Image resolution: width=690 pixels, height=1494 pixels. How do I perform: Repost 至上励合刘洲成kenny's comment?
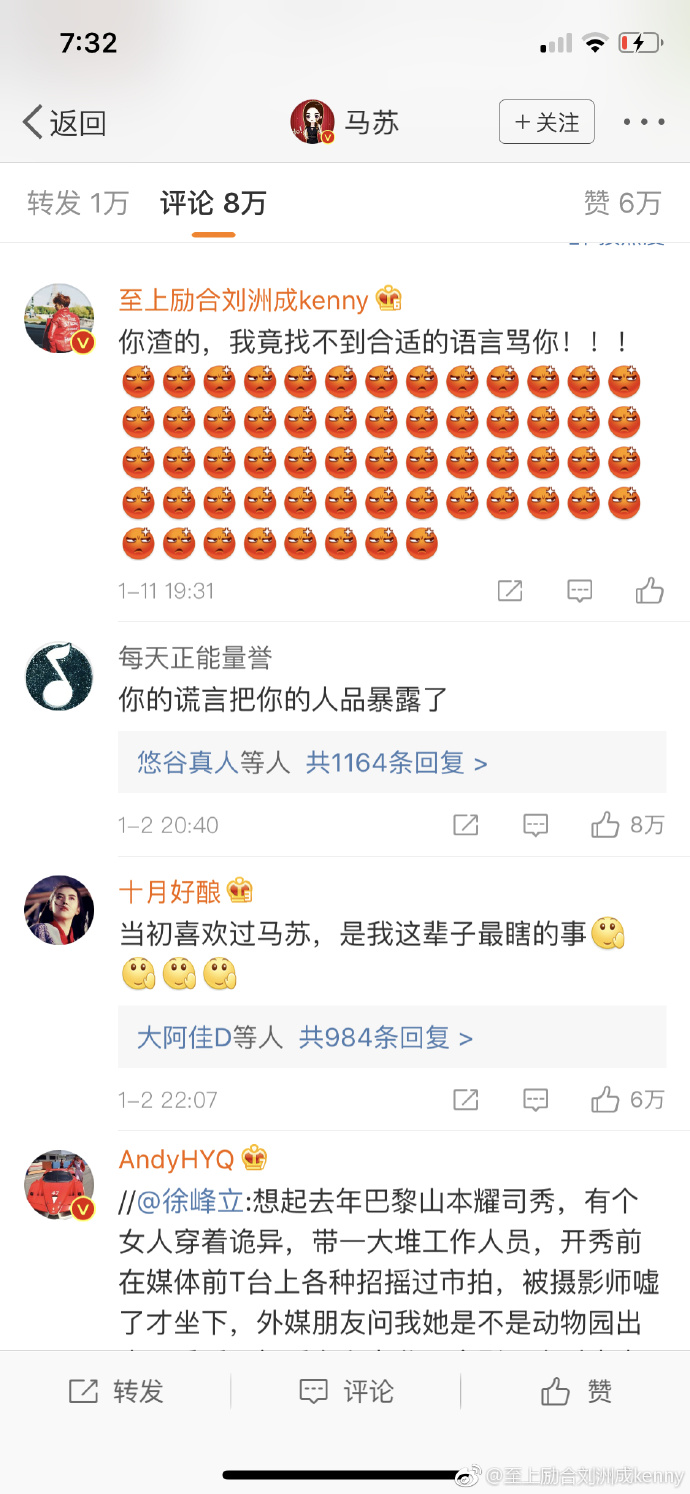[x=510, y=591]
